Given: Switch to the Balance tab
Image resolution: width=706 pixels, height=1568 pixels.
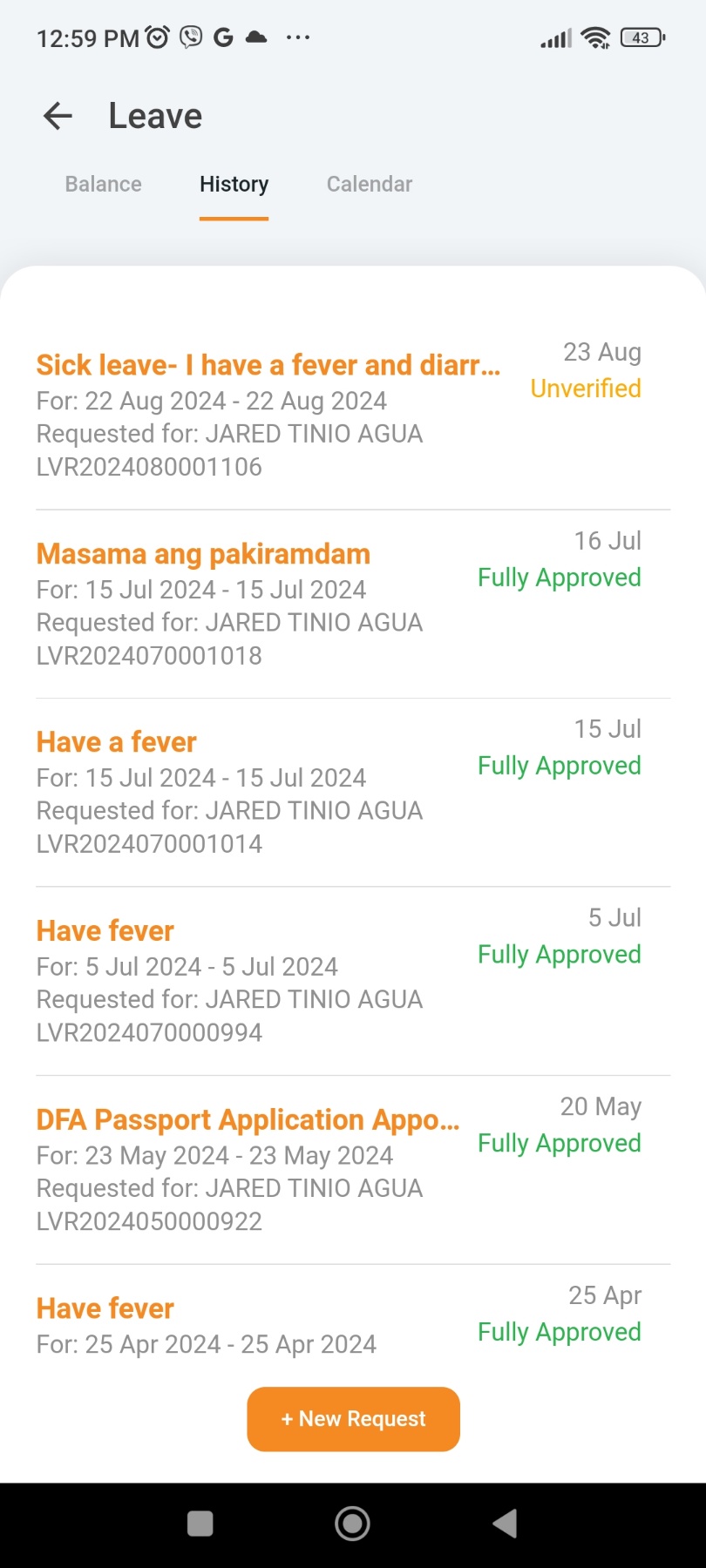Looking at the screenshot, I should point(103,185).
